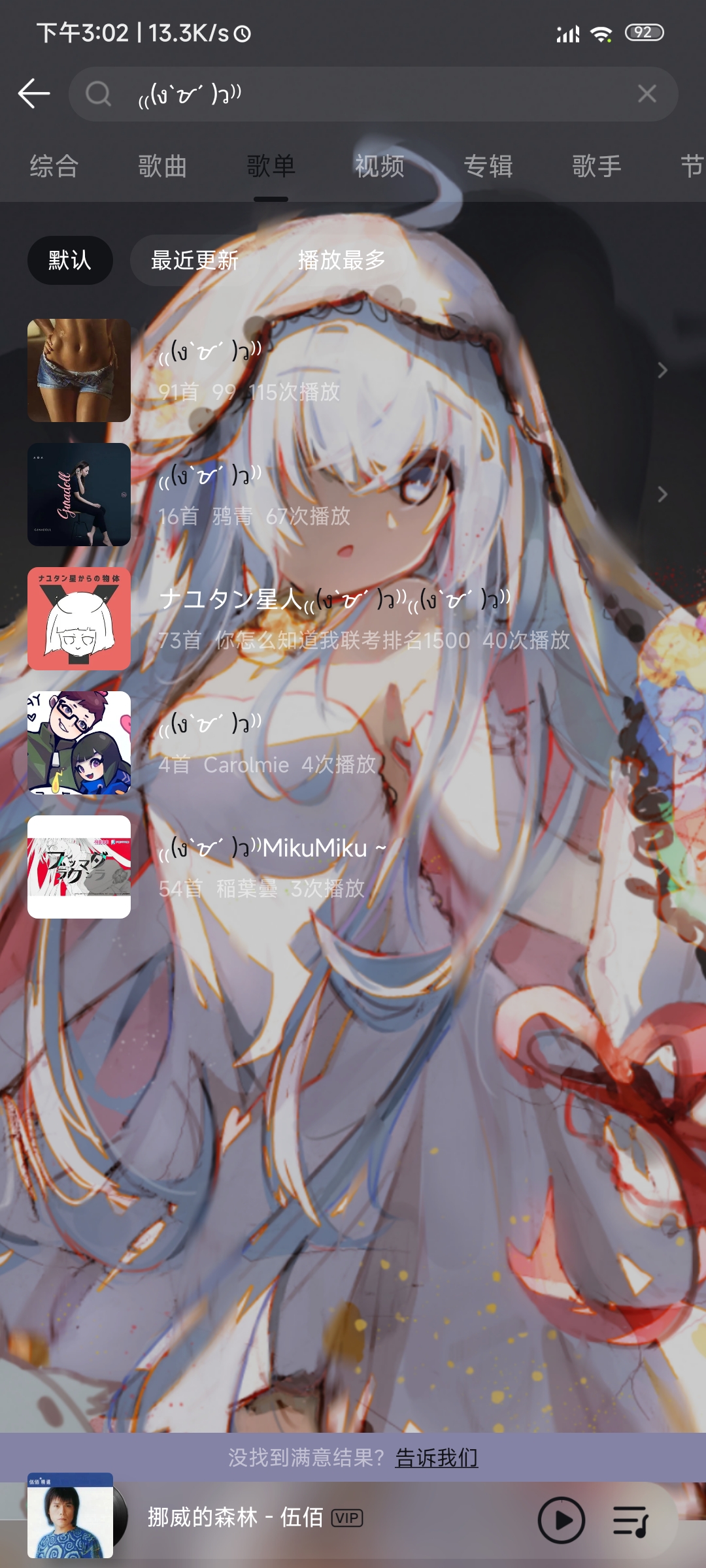The image size is (706, 1568).
Task: Open the 挪威的森林 now playing cover
Action: (71, 1516)
